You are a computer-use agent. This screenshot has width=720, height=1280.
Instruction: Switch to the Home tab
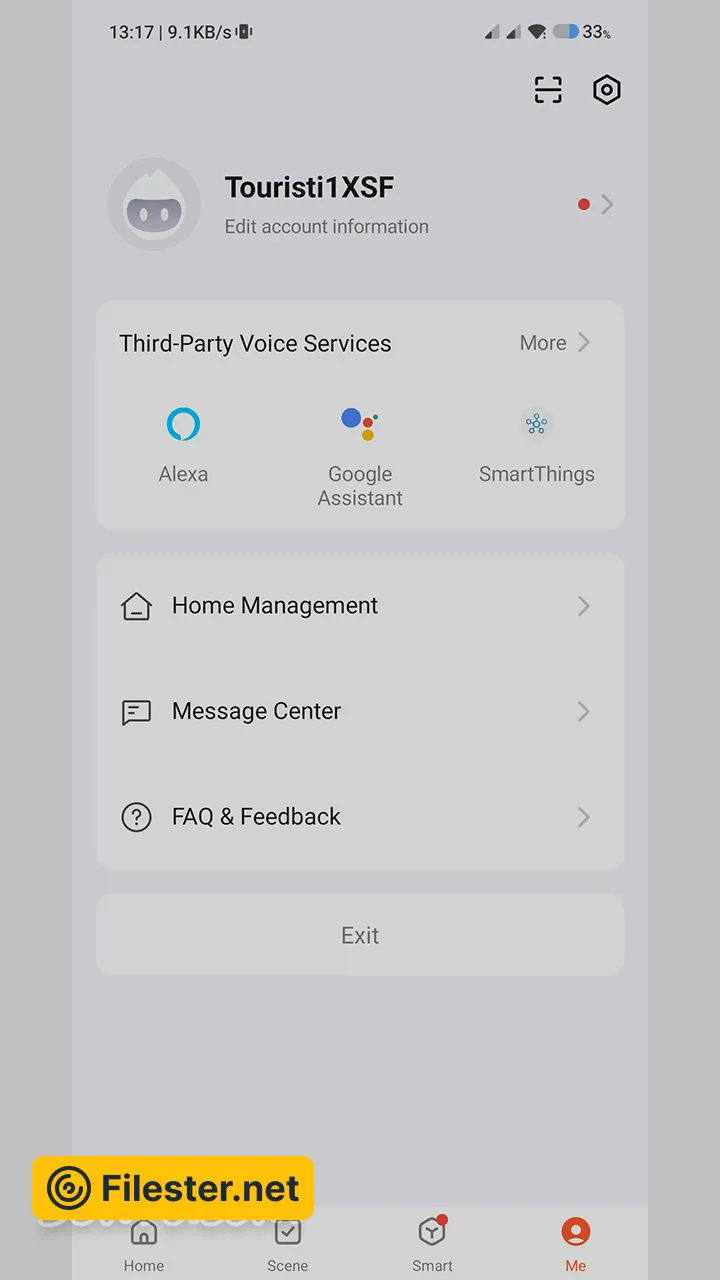tap(144, 1243)
